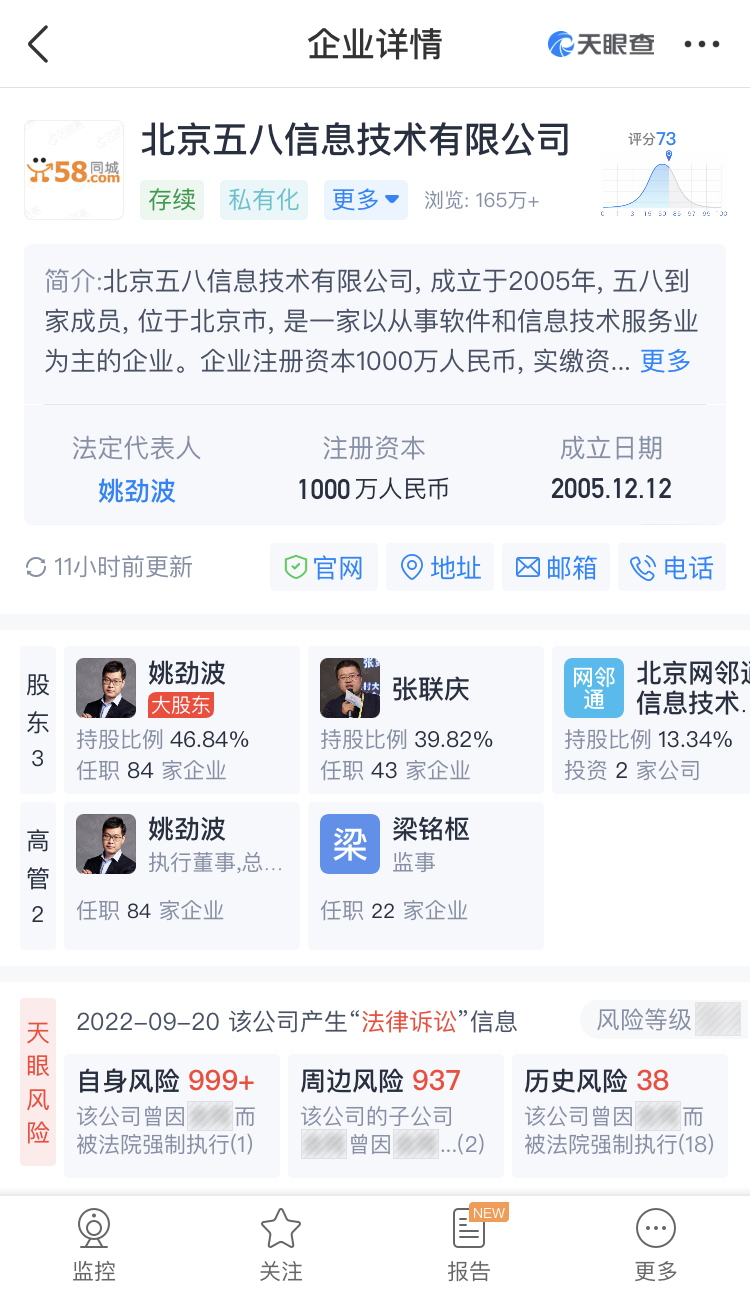View the company 地址

coord(440,568)
